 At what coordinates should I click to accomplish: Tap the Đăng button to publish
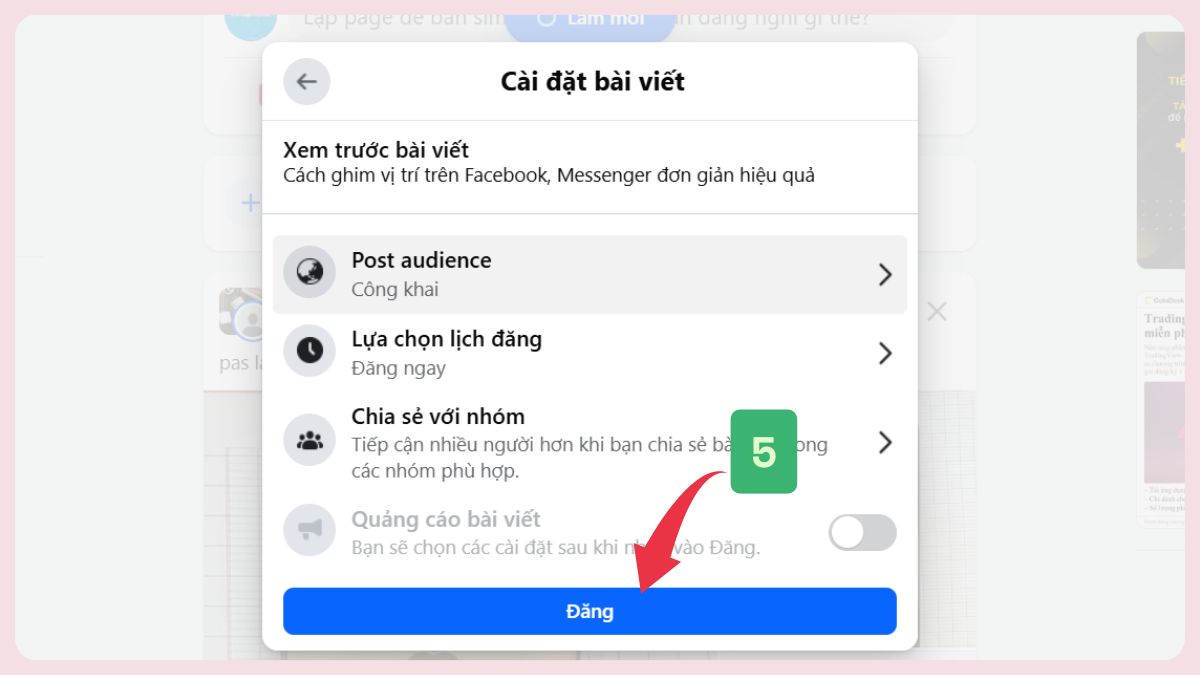click(589, 611)
